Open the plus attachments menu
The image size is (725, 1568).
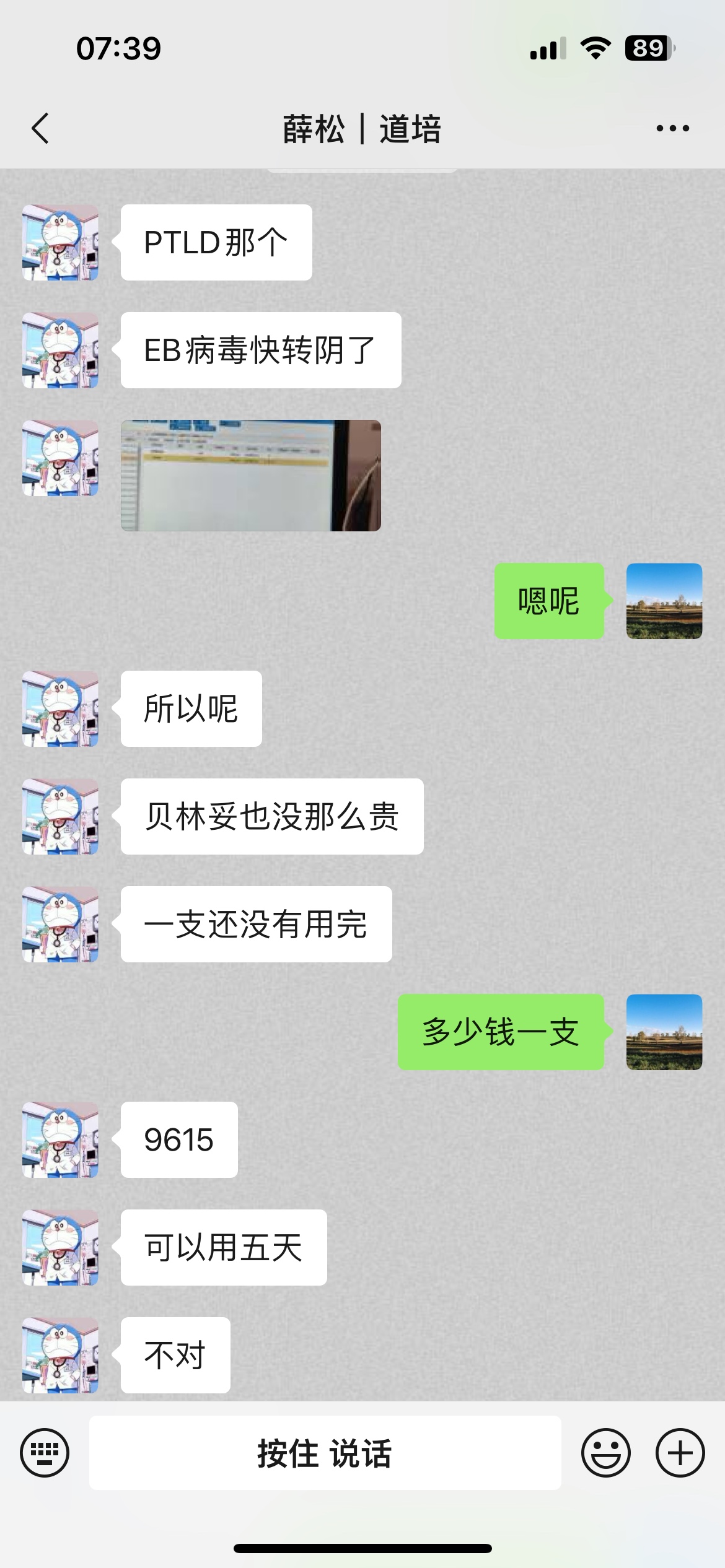click(x=680, y=1453)
